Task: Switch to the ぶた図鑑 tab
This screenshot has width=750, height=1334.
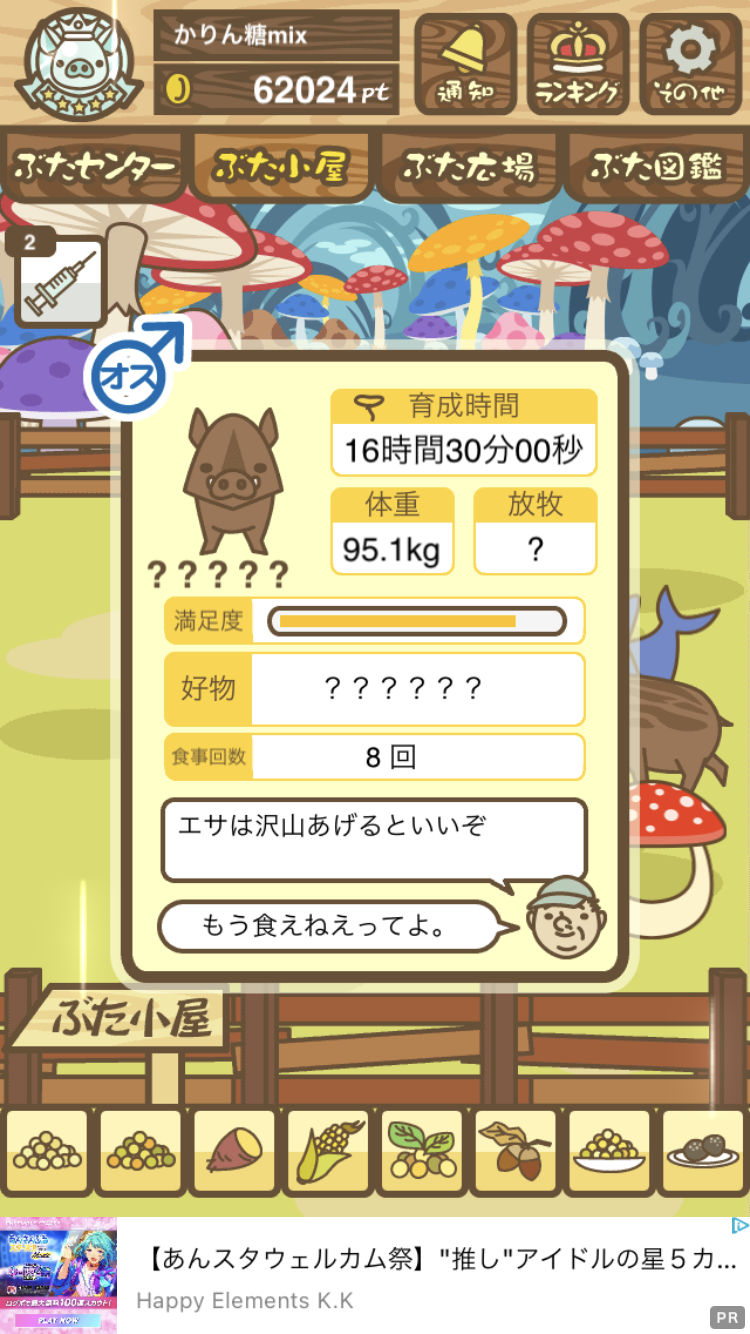Action: tap(655, 167)
